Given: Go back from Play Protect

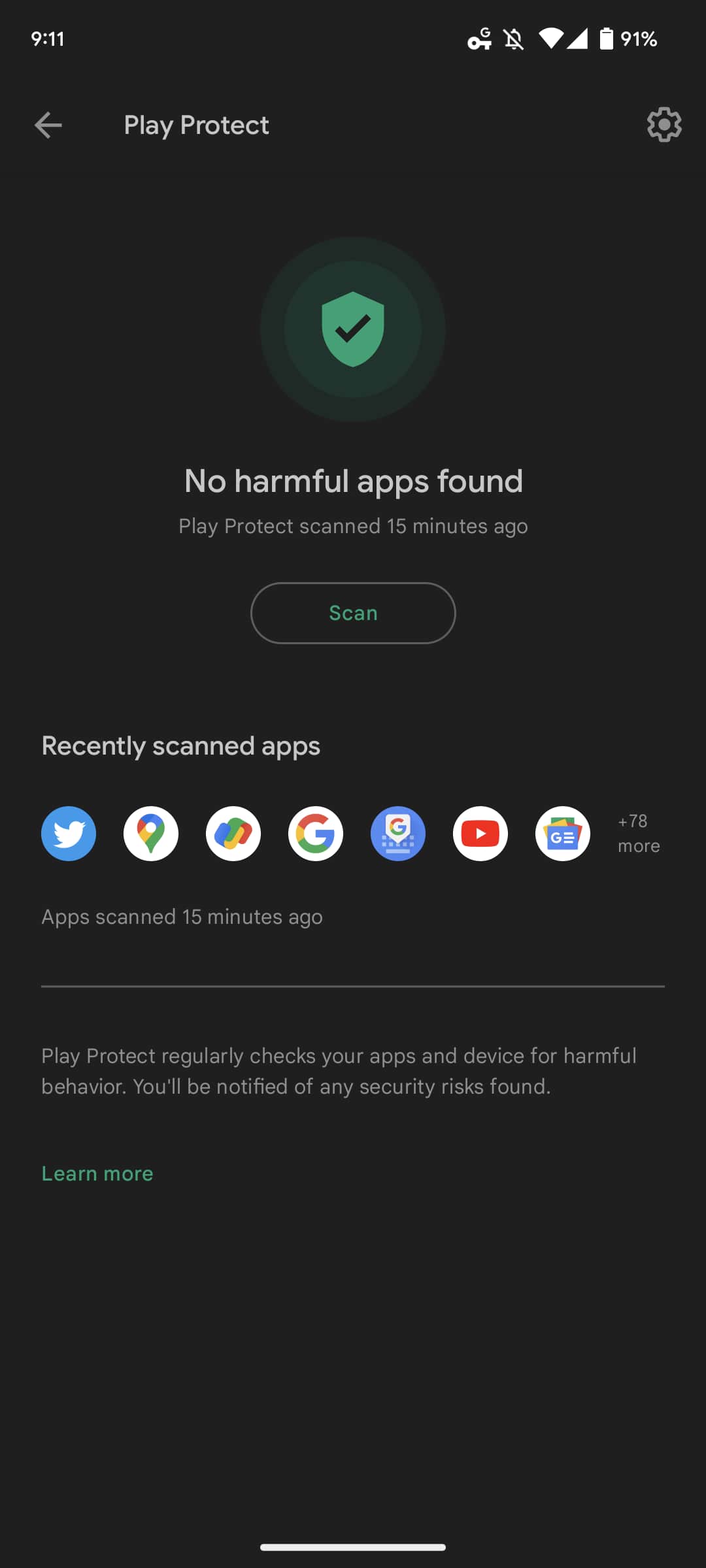Looking at the screenshot, I should (x=48, y=125).
